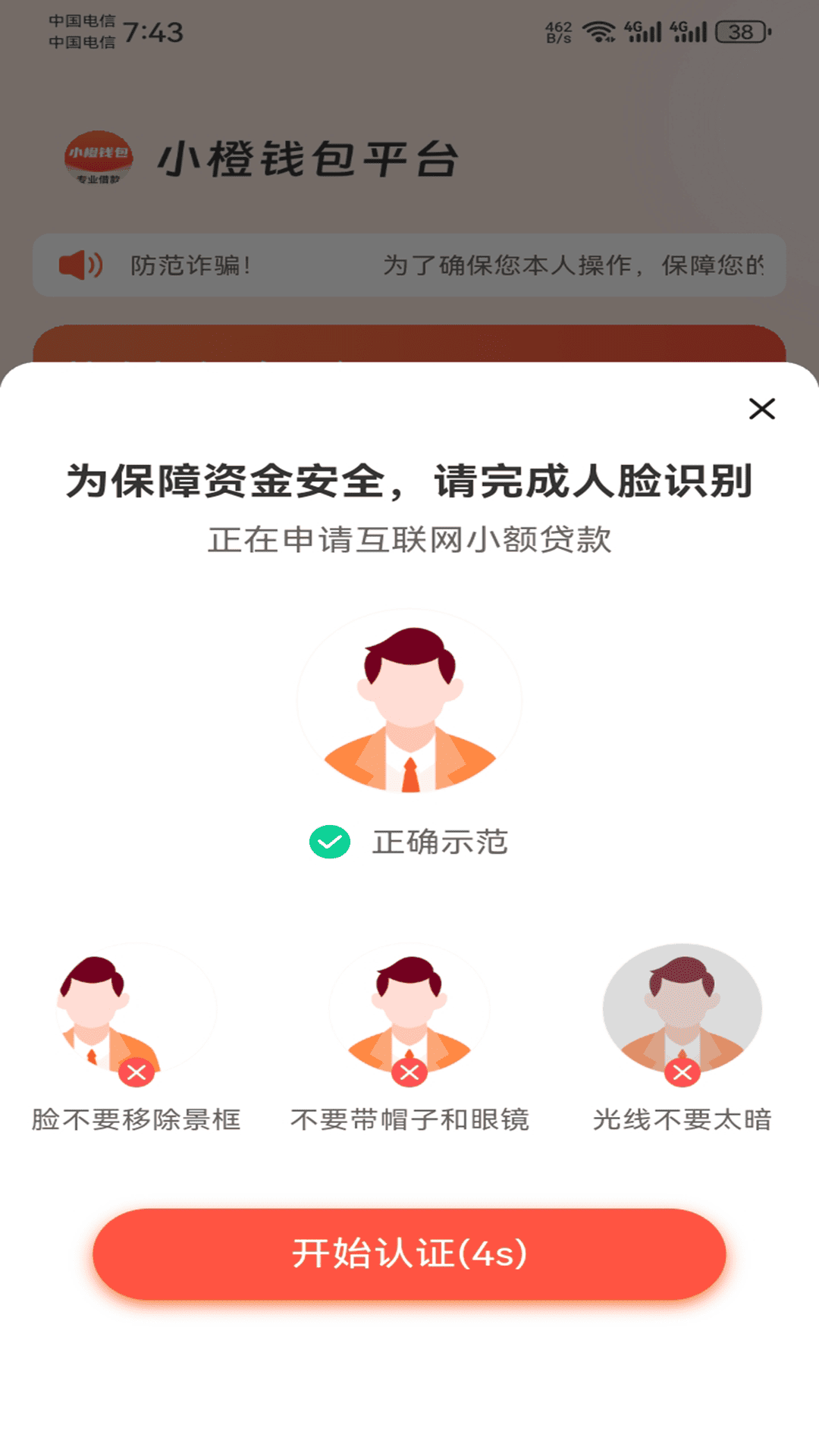Tap the 正在申请互联网小额贷款 subtitle
The width and height of the screenshot is (819, 1456).
coord(409,540)
